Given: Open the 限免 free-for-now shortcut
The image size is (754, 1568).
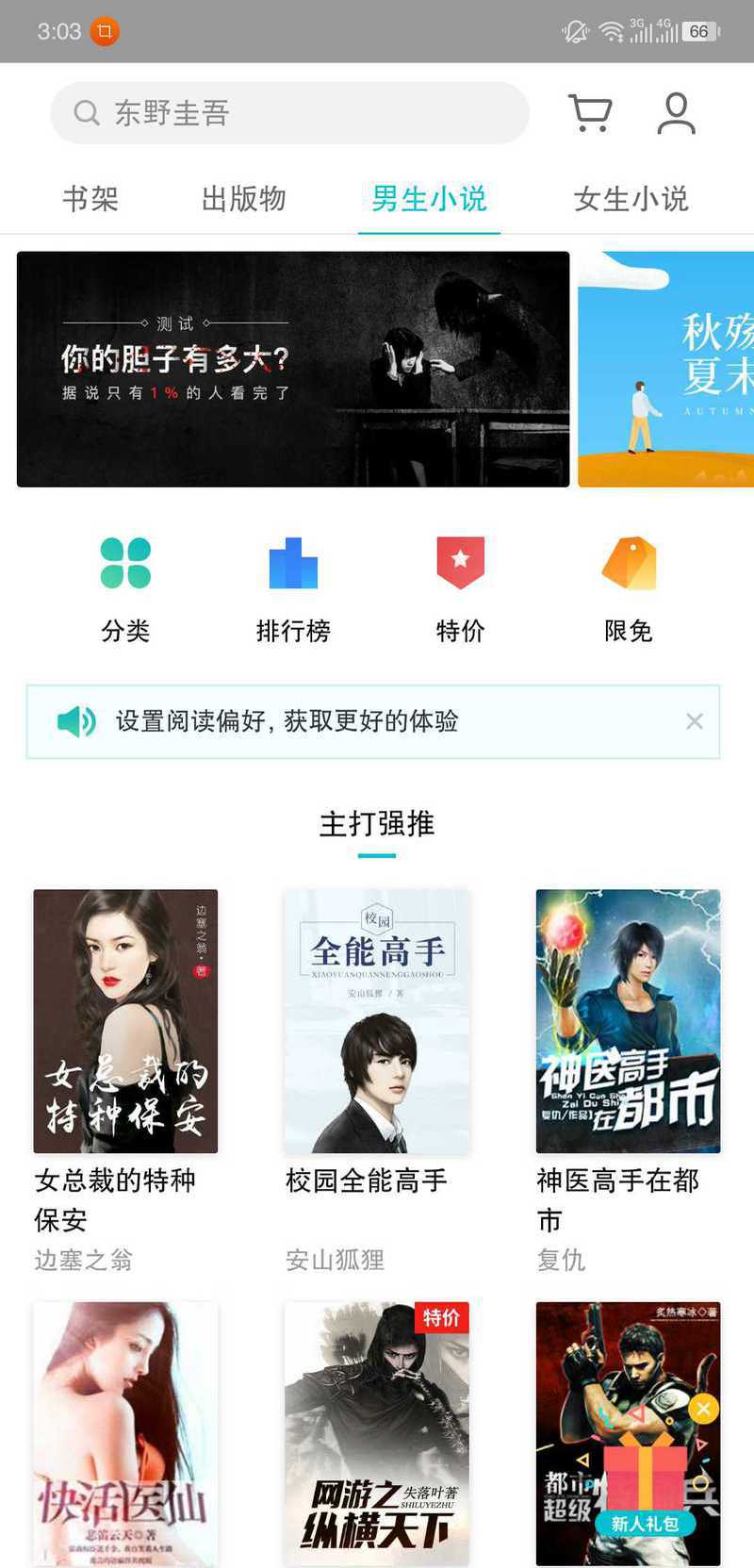Looking at the screenshot, I should (629, 589).
